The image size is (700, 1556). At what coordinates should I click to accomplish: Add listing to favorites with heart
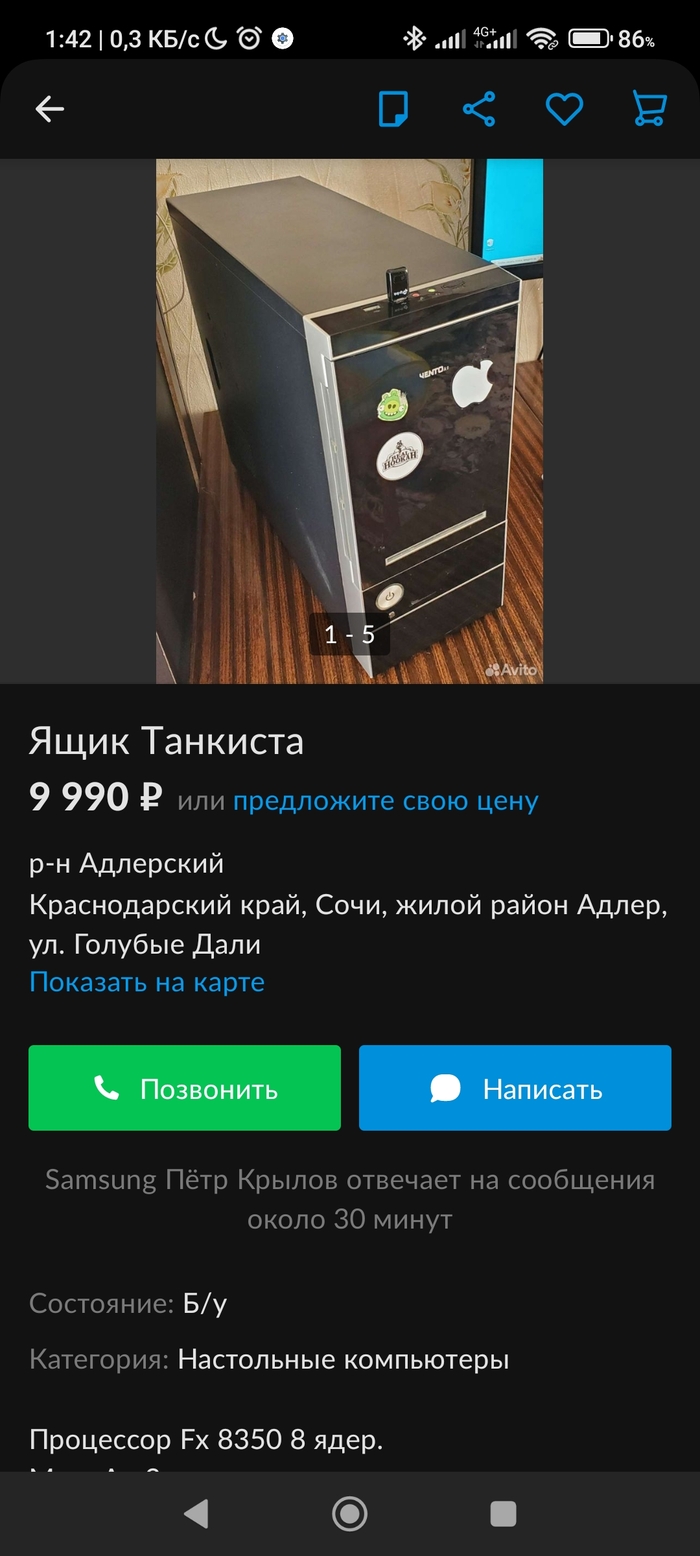pyautogui.click(x=564, y=109)
